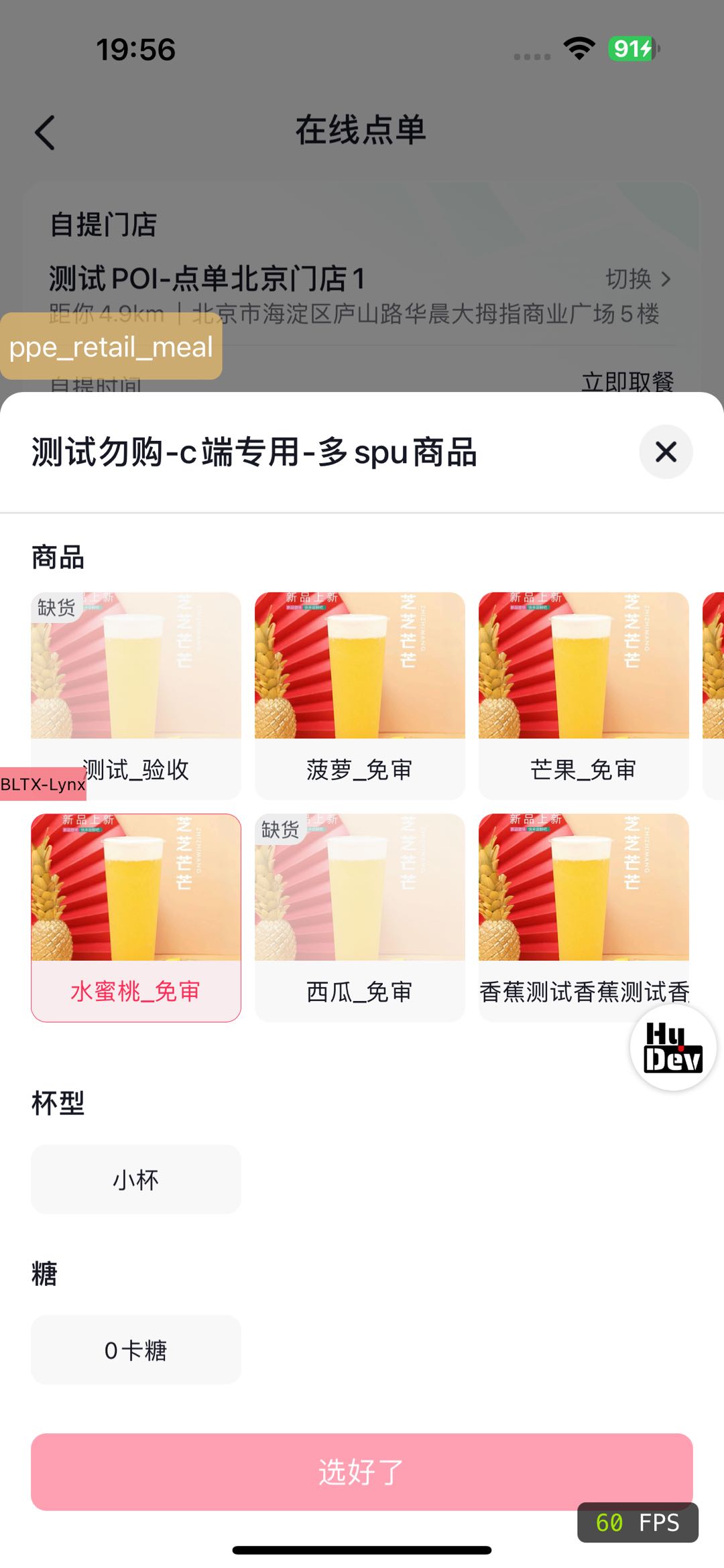Viewport: 724px width, 1568px height.
Task: Tap the out-of-stock 西瓜_免审 tile
Action: pos(359,917)
